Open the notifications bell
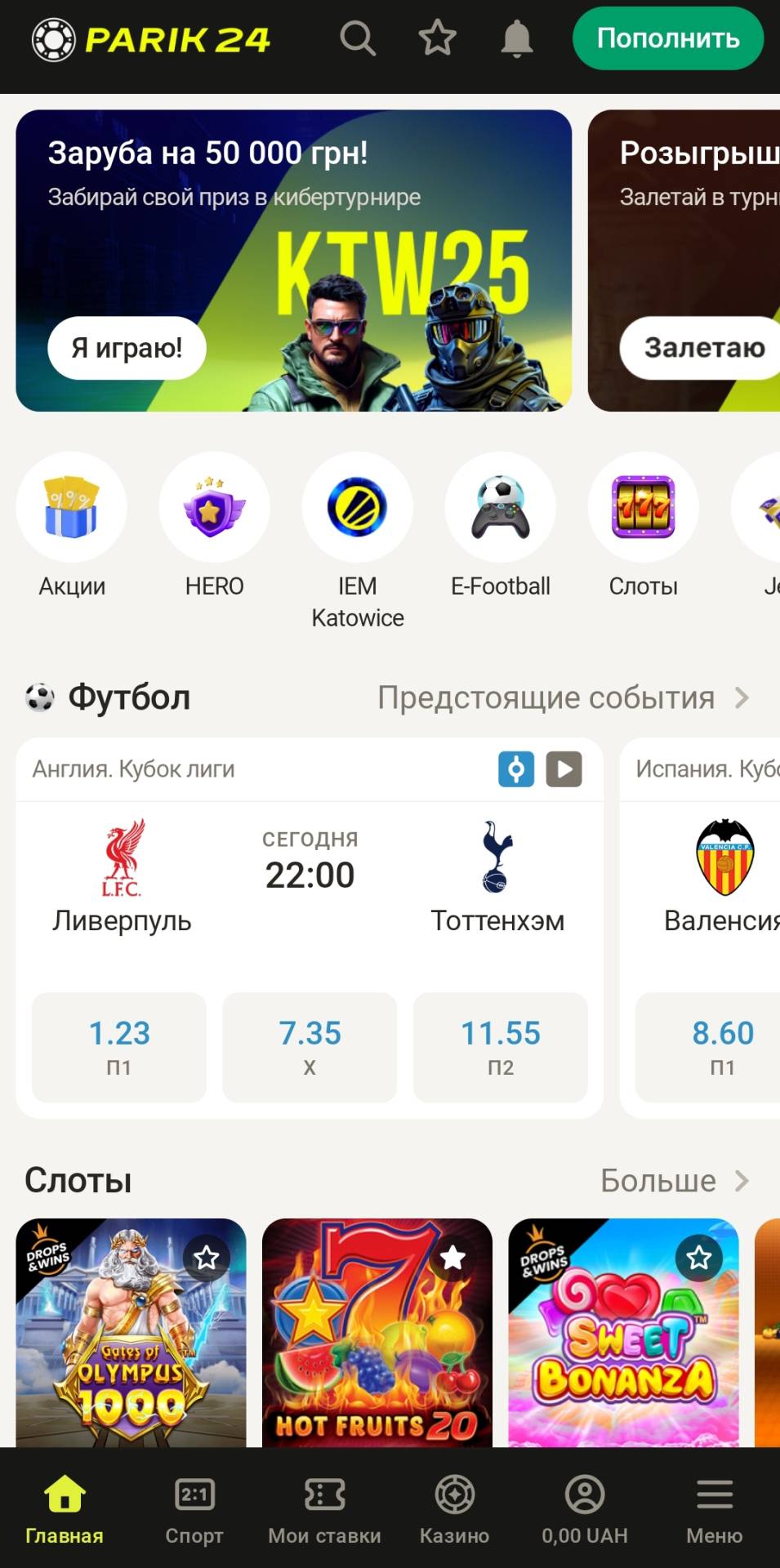780x1568 pixels. (x=516, y=38)
